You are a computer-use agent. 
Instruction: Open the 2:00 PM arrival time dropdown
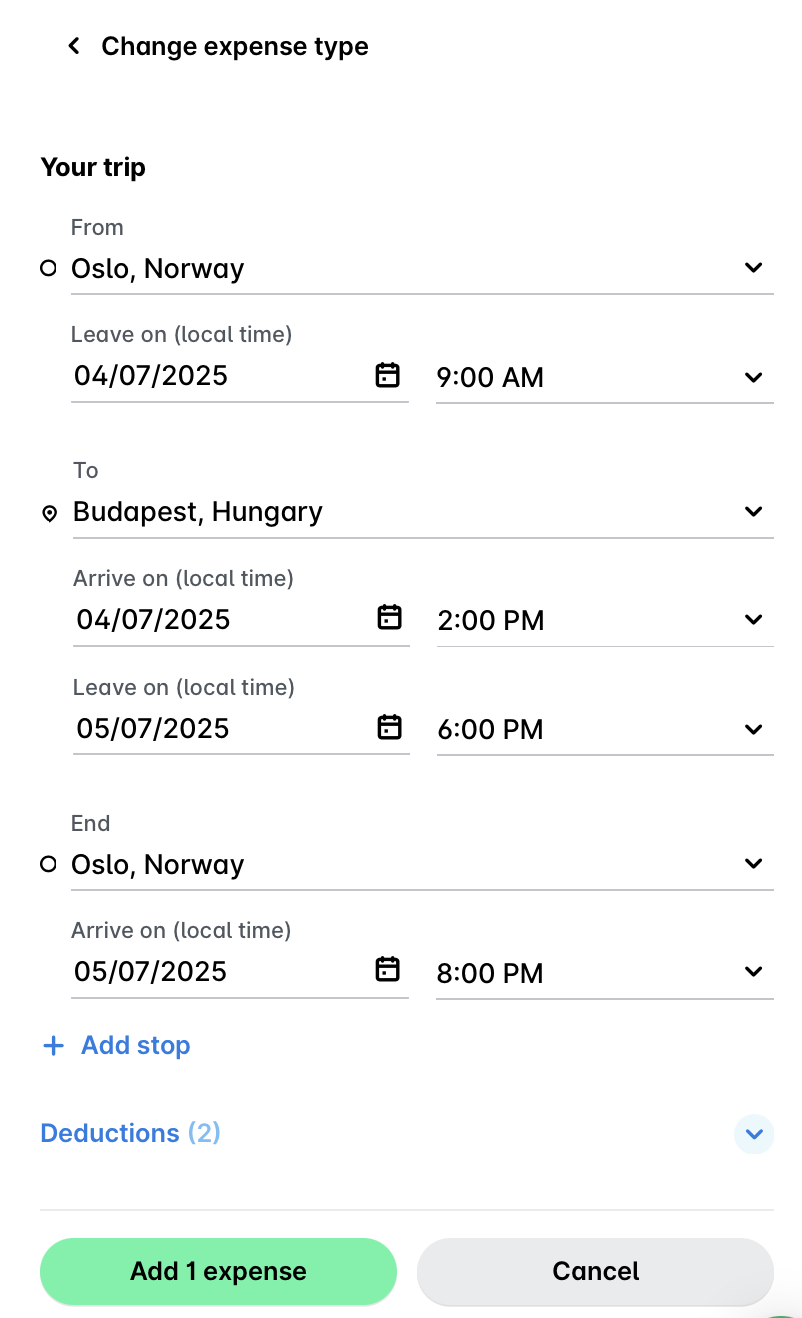[753, 619]
